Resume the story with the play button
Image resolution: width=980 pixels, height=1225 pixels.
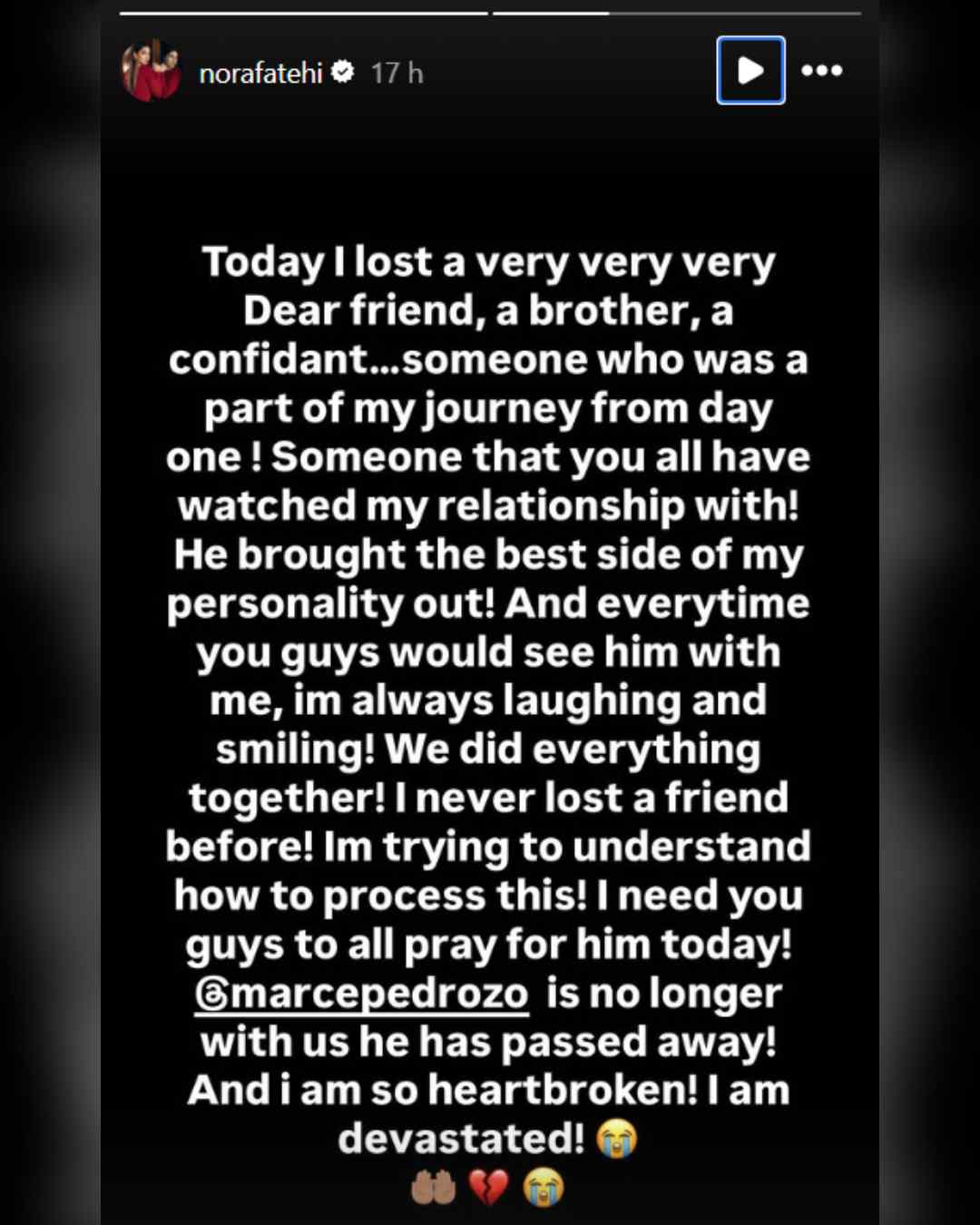click(750, 71)
